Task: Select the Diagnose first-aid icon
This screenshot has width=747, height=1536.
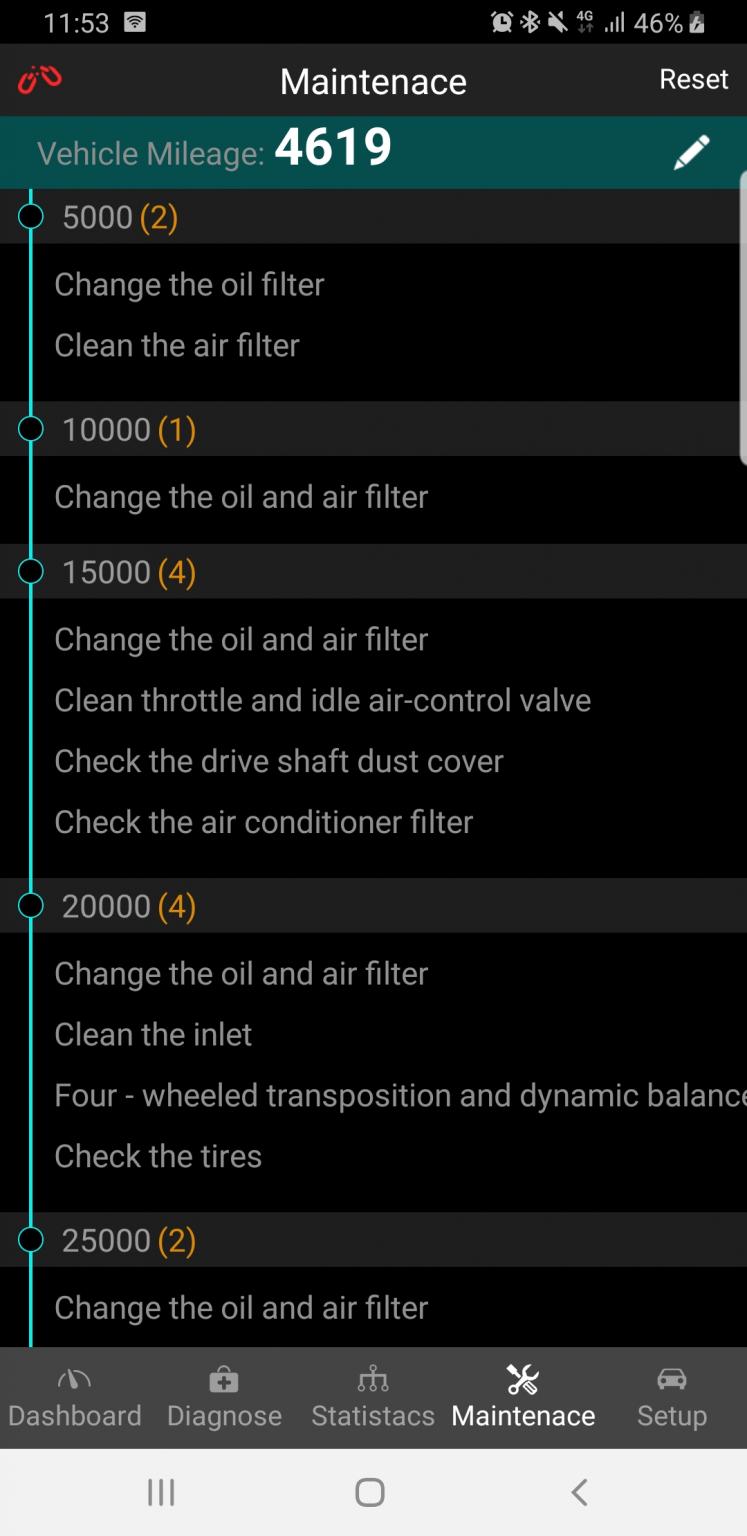Action: click(223, 1379)
